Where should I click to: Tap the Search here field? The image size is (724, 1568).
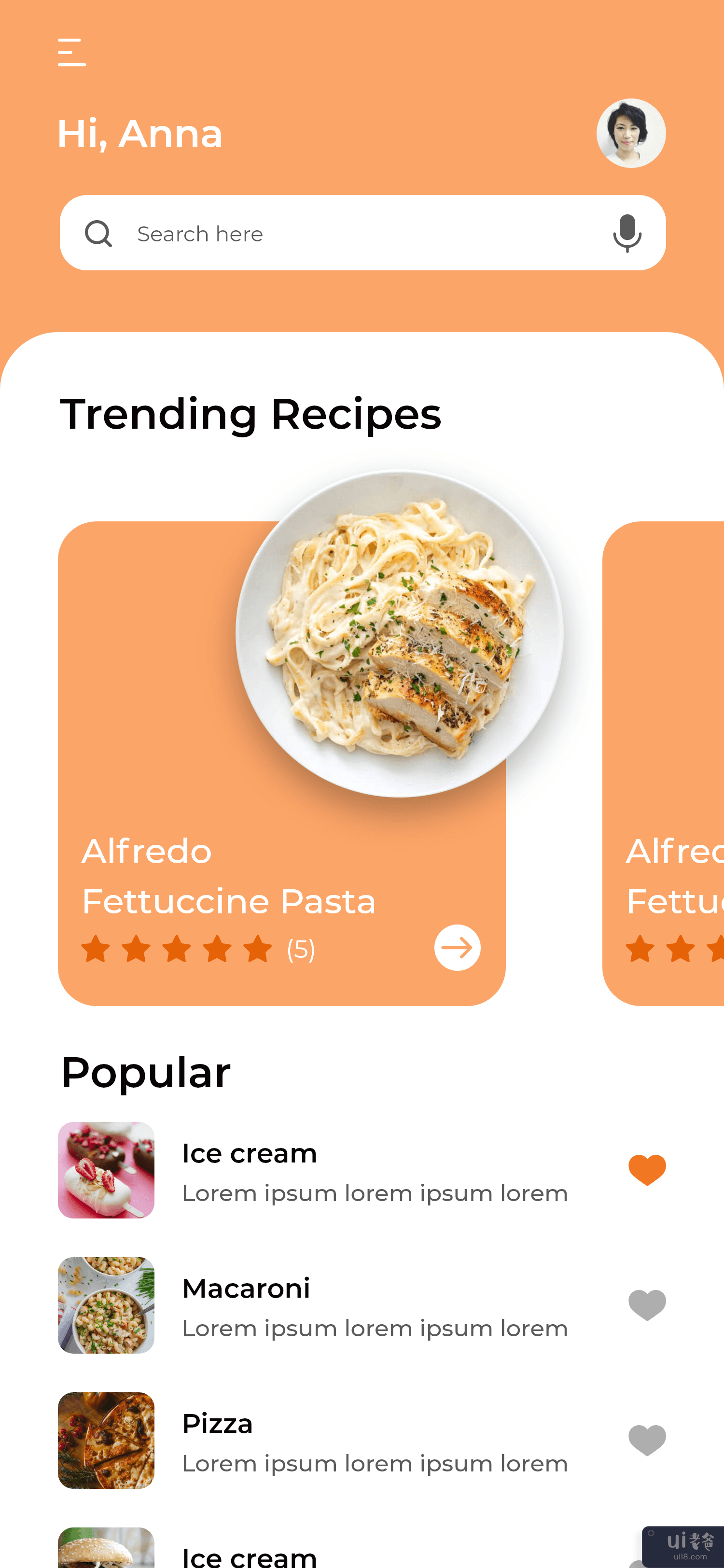tap(359, 234)
